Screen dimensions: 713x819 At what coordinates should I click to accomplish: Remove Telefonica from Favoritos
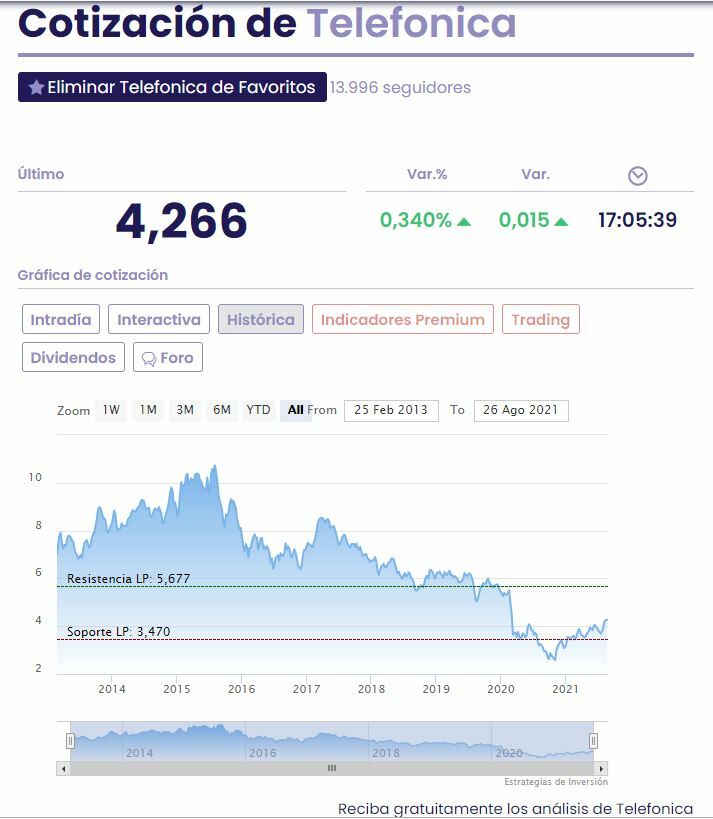coord(172,87)
